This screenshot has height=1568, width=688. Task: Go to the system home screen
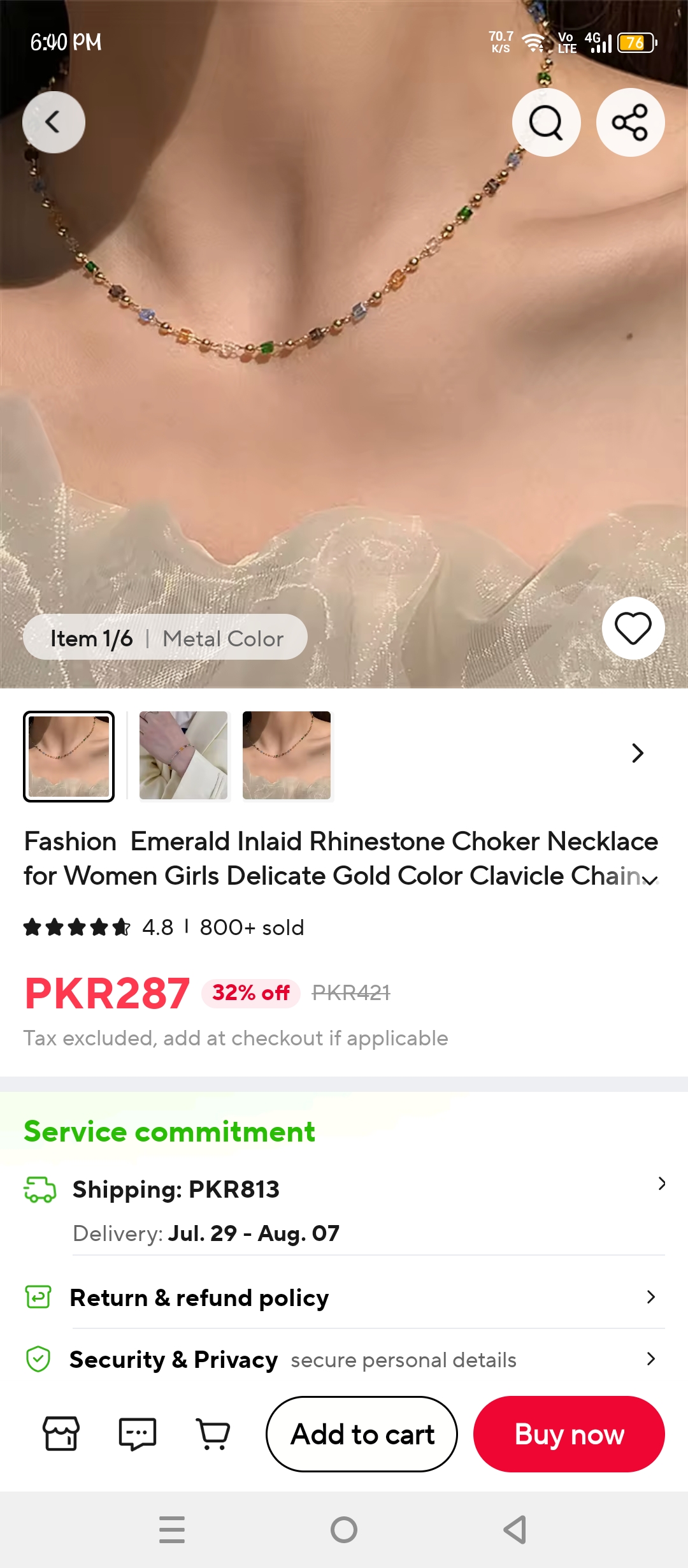click(344, 1529)
